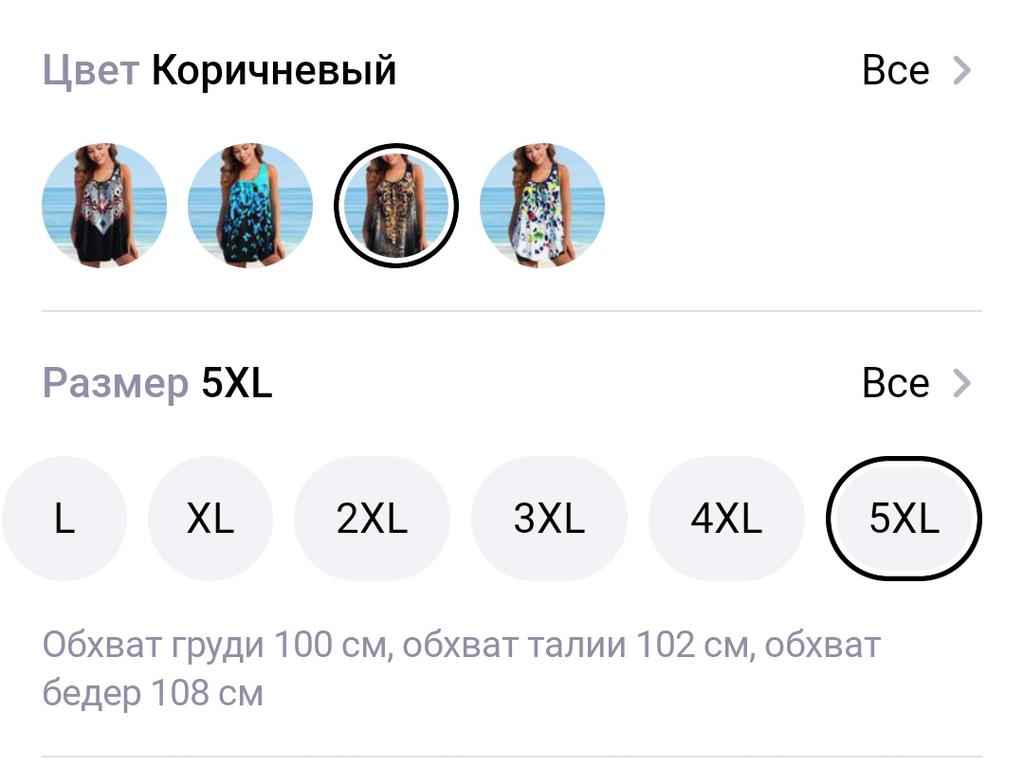Viewport: 1024px width, 767px height.
Task: Open all colors via Цвет Все
Action: [x=915, y=71]
